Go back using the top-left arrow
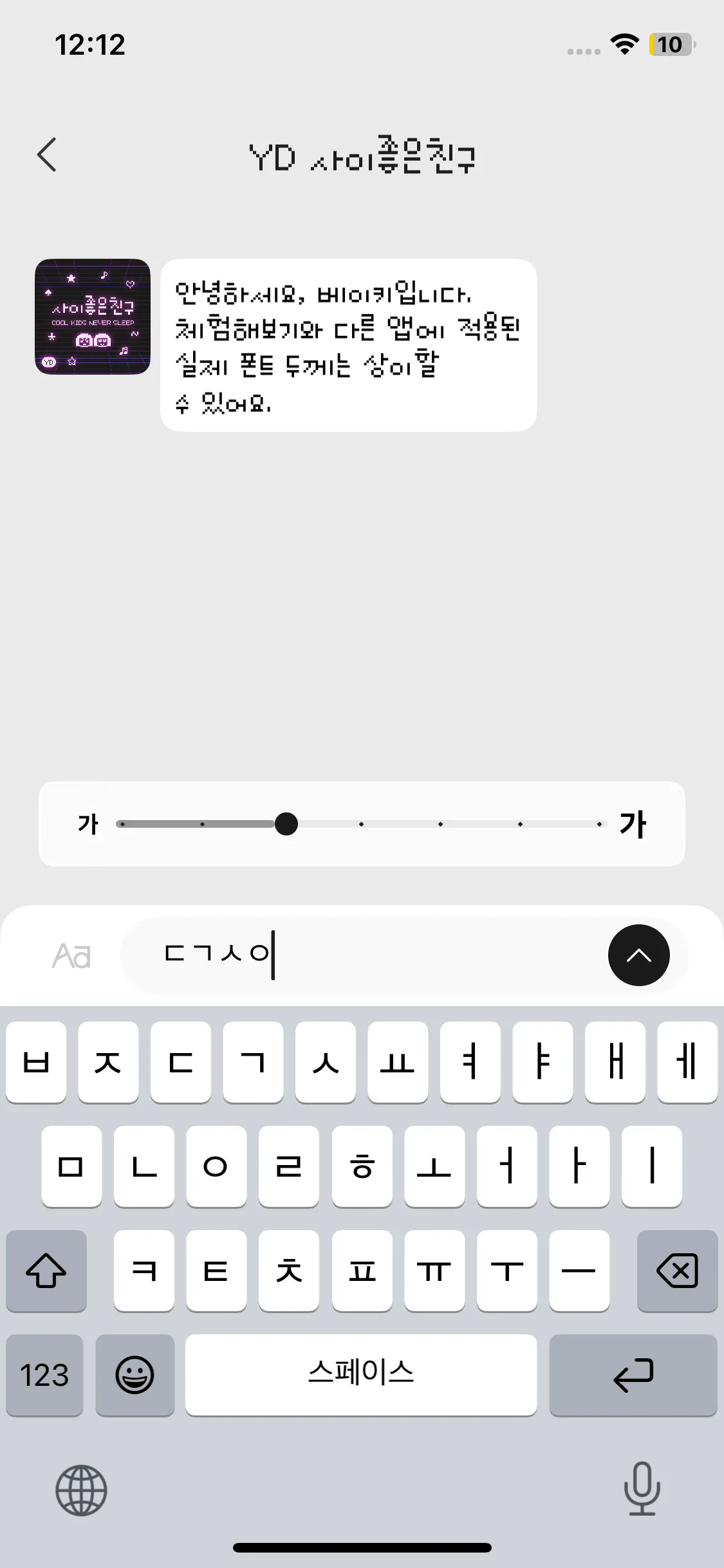 tap(46, 154)
